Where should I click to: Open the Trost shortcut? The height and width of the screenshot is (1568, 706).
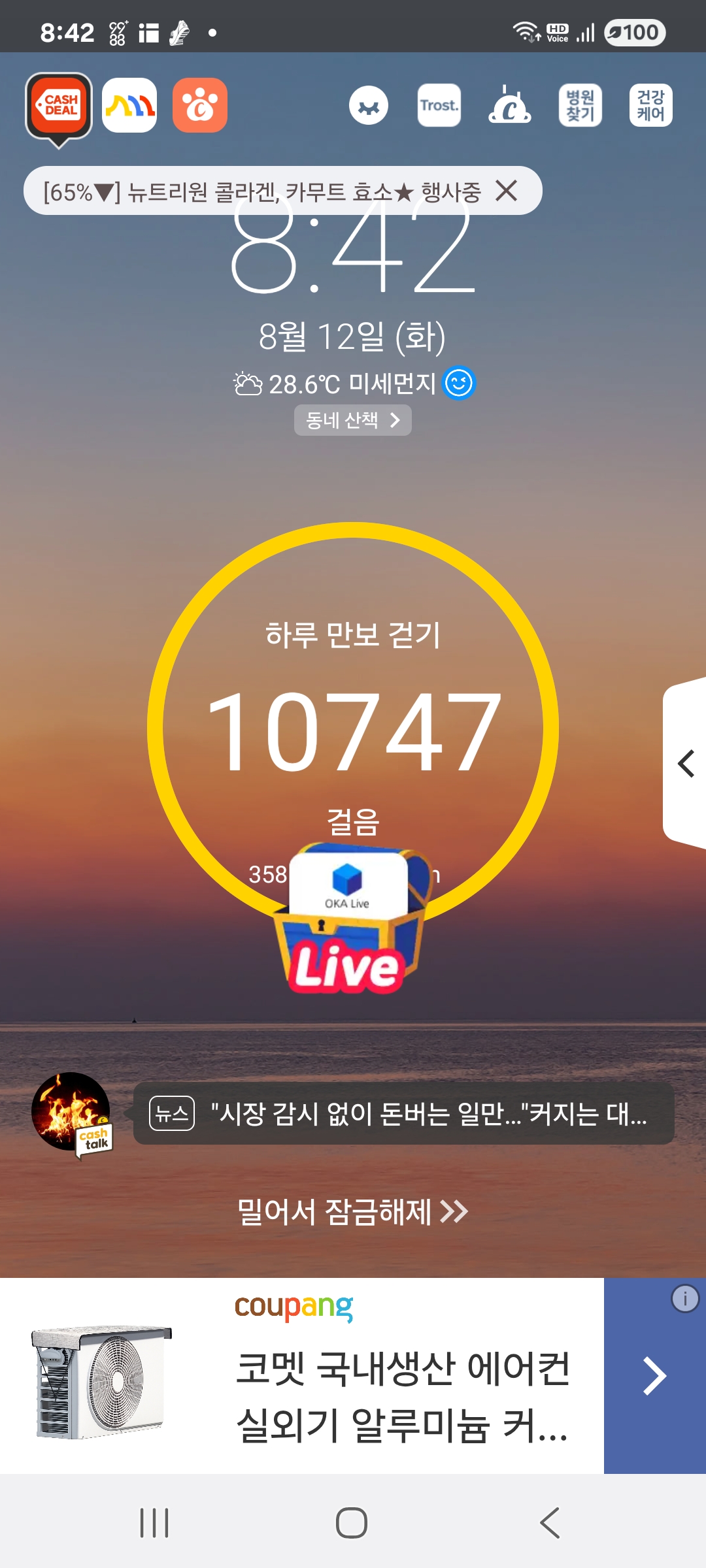tap(439, 105)
